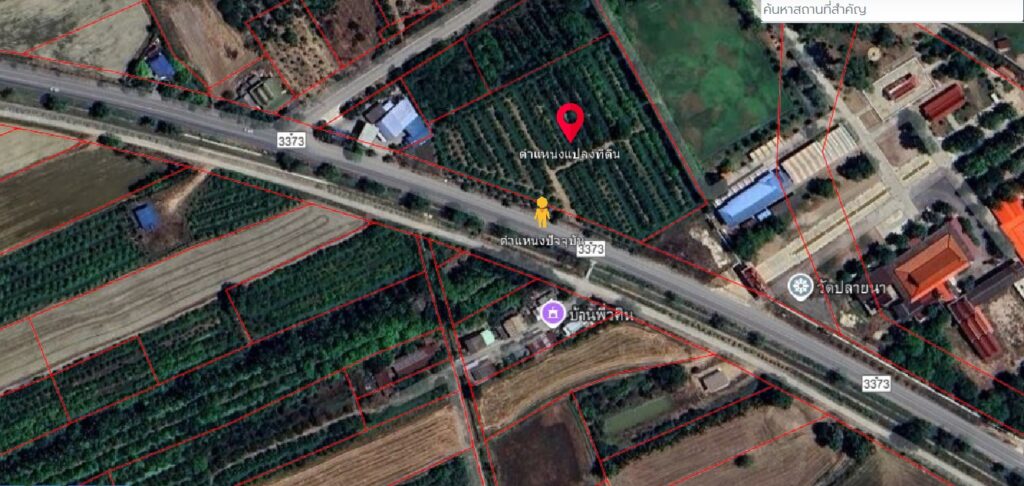Tap the ค้นหาสถานที่สำคัญ search box
This screenshot has height=486, width=1024.
(890, 10)
